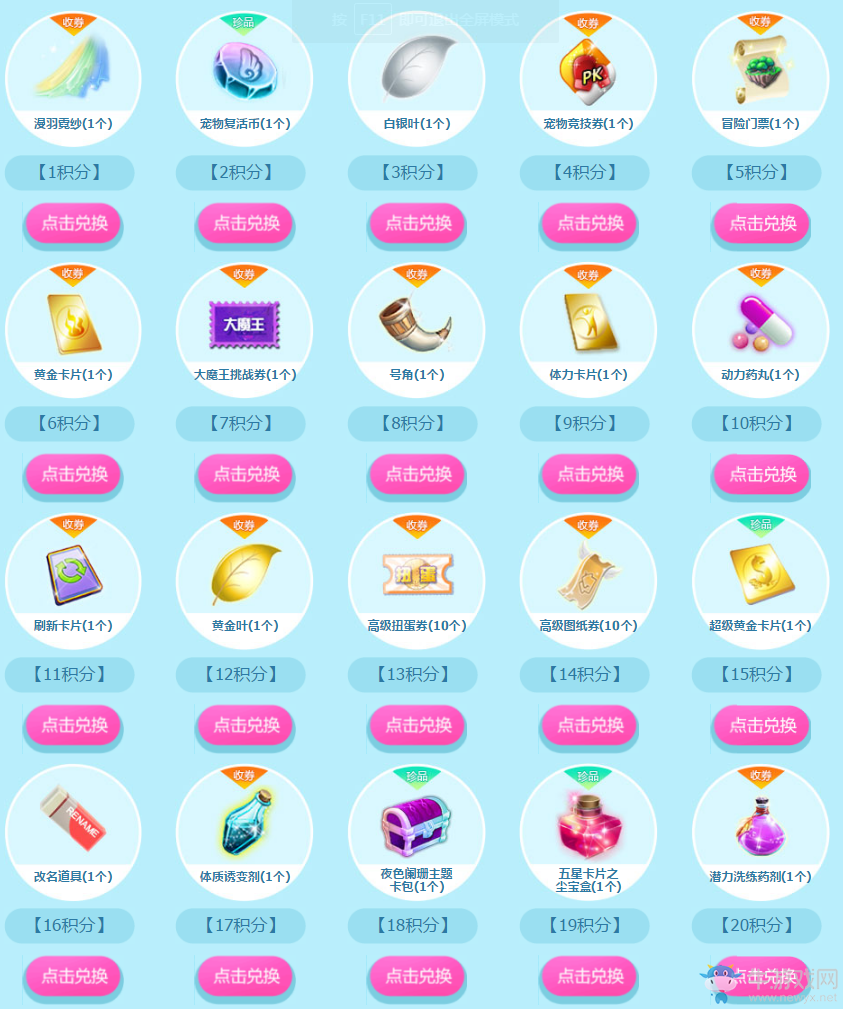This screenshot has width=843, height=1009.
Task: Exchange points for 大魔王挑战券
Action: pos(246,474)
